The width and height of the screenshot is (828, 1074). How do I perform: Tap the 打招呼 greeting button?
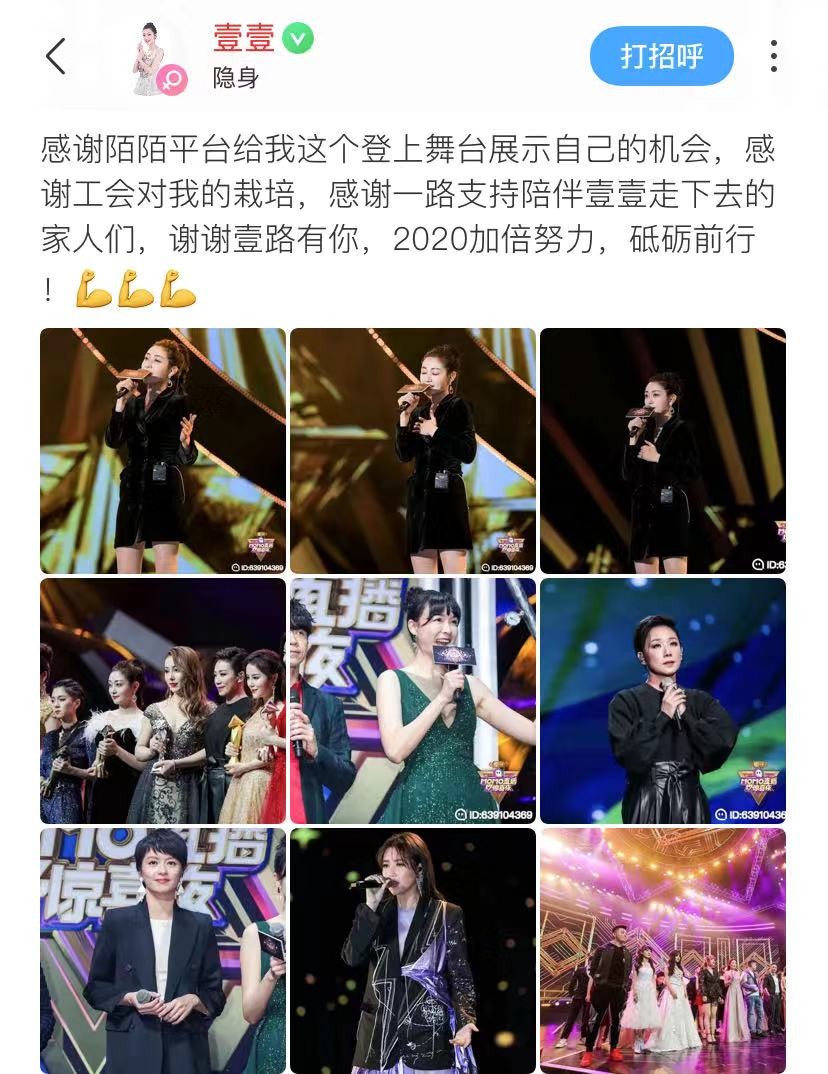click(661, 56)
